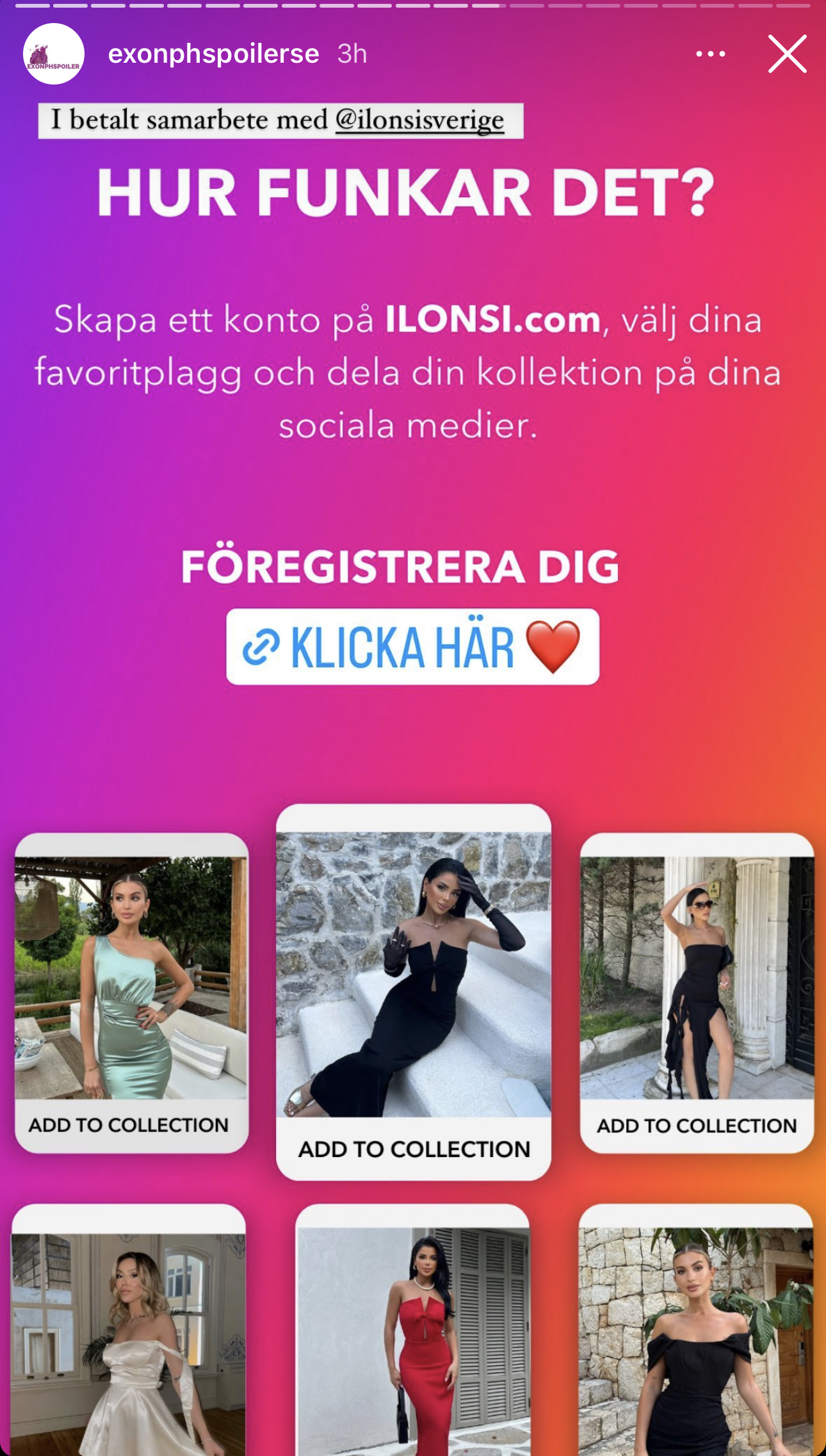The image size is (826, 1456).
Task: Open the KLICKA HÄR link sticker
Action: [412, 647]
